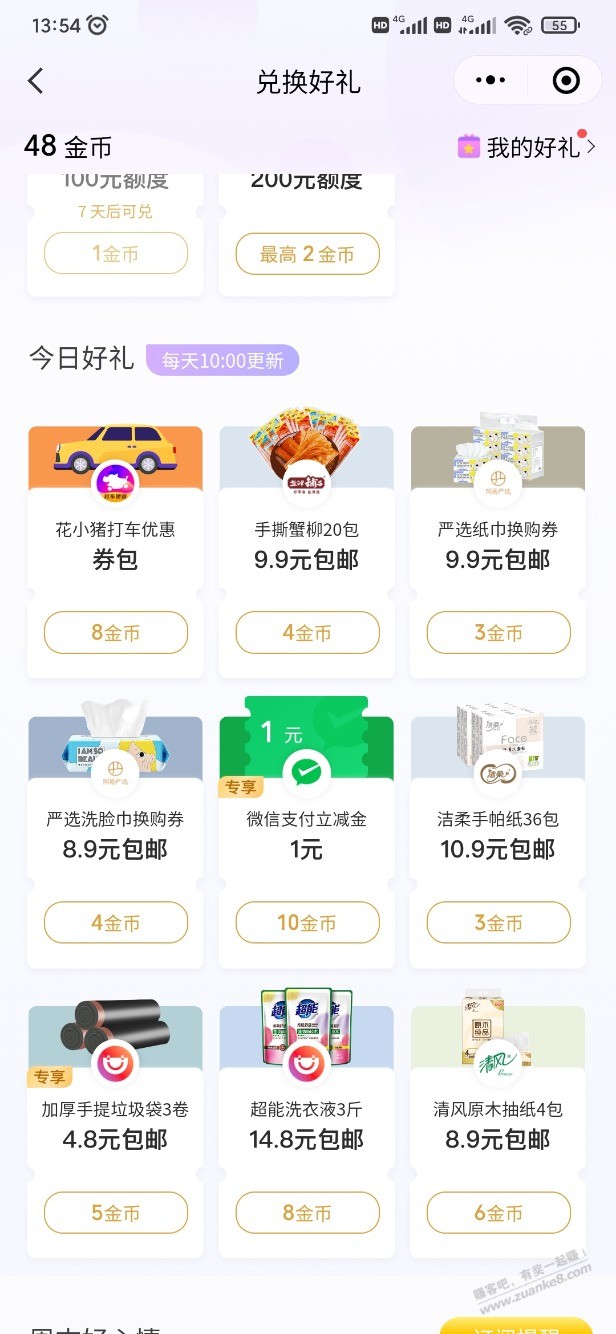Redeem 超能洗衣液3斤 for 8金币
The image size is (616, 1334).
coord(307,1213)
